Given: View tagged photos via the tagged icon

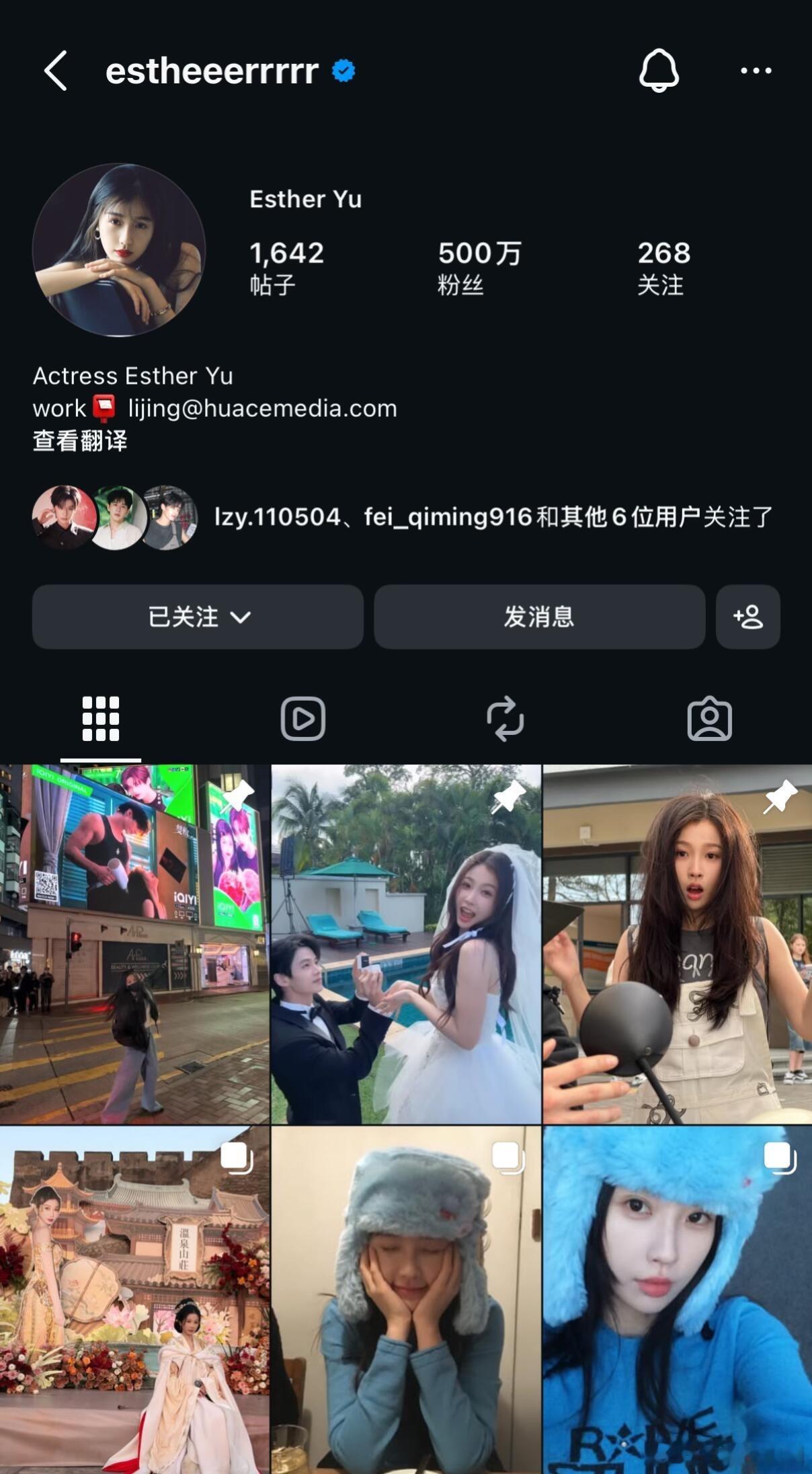Looking at the screenshot, I should (x=710, y=719).
